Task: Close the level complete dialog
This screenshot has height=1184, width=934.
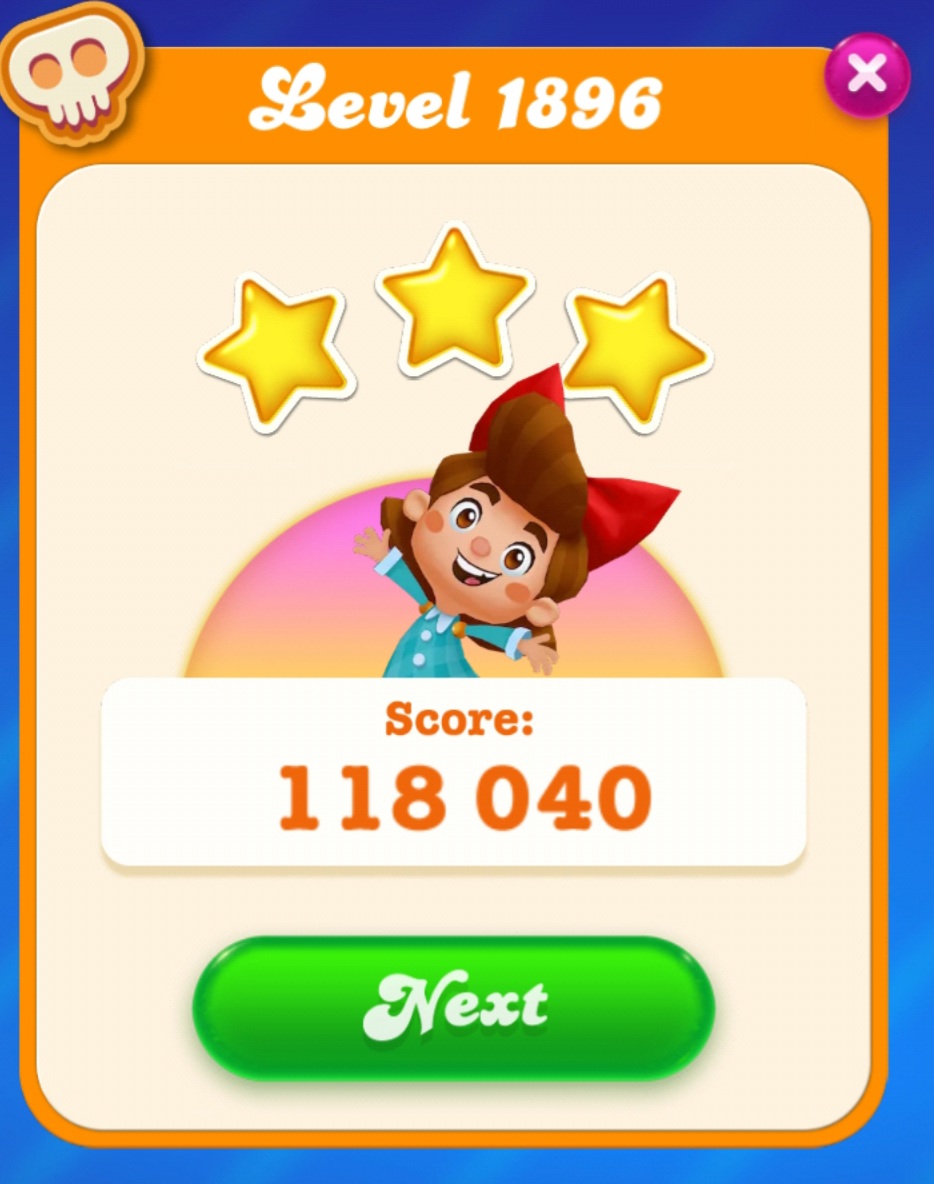Action: pyautogui.click(x=866, y=74)
